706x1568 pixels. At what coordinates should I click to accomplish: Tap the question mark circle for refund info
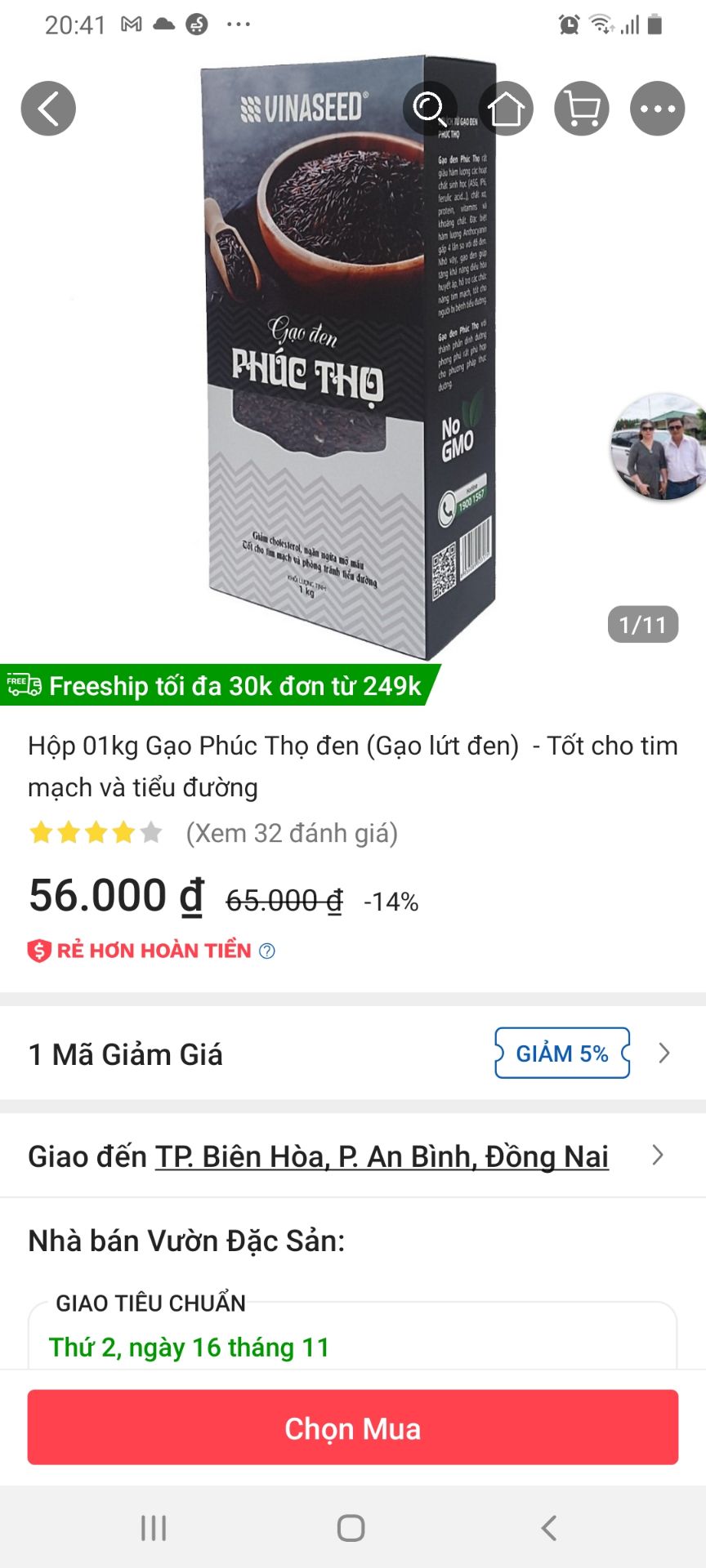point(265,950)
